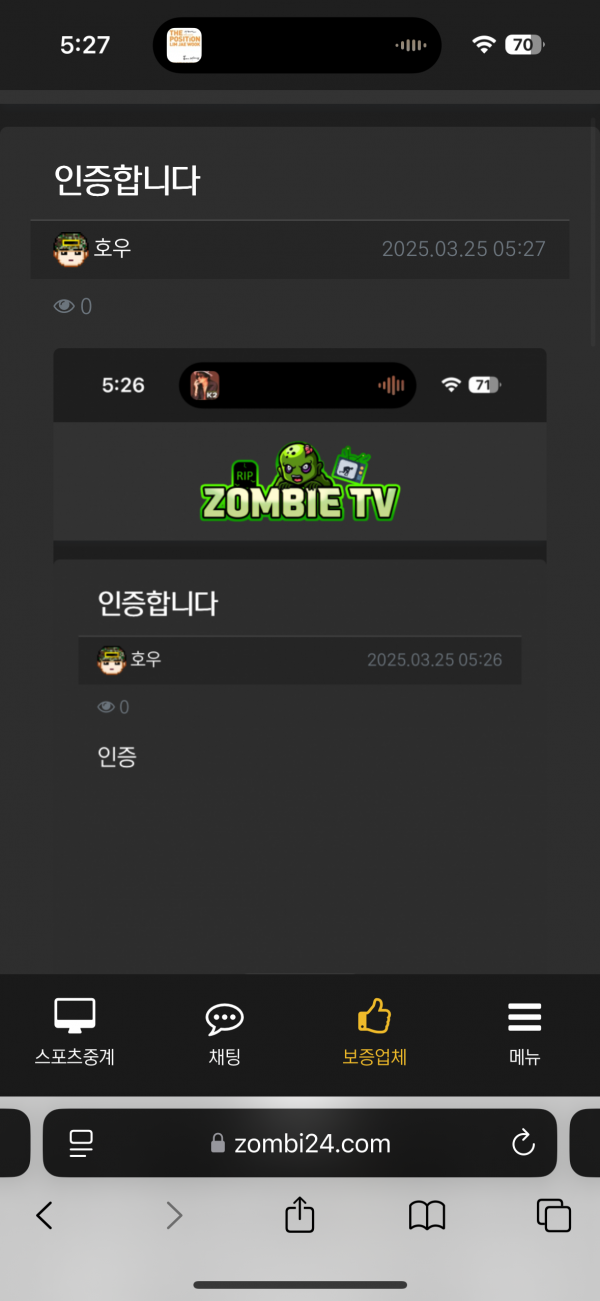
Task: Show all open Safari tabs
Action: (x=553, y=1215)
